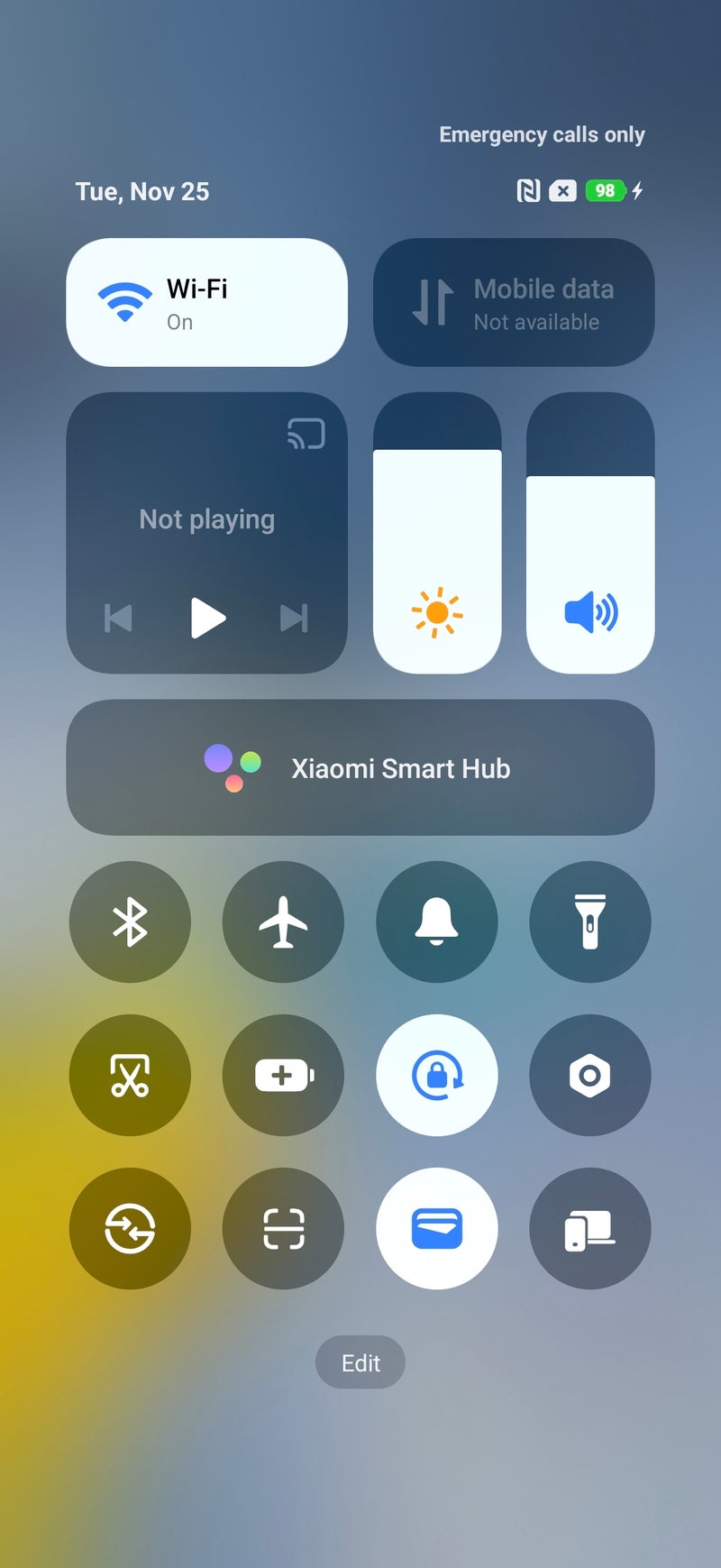Viewport: 721px width, 1568px height.
Task: Toggle the bell silent mode
Action: pyautogui.click(x=437, y=922)
